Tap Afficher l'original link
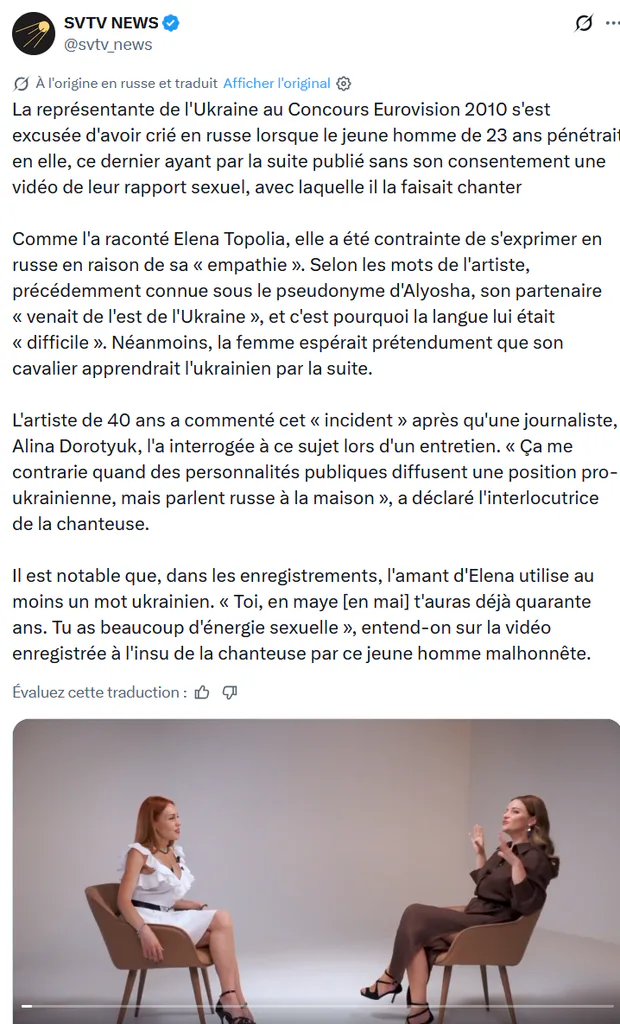620x1024 pixels. (x=276, y=84)
